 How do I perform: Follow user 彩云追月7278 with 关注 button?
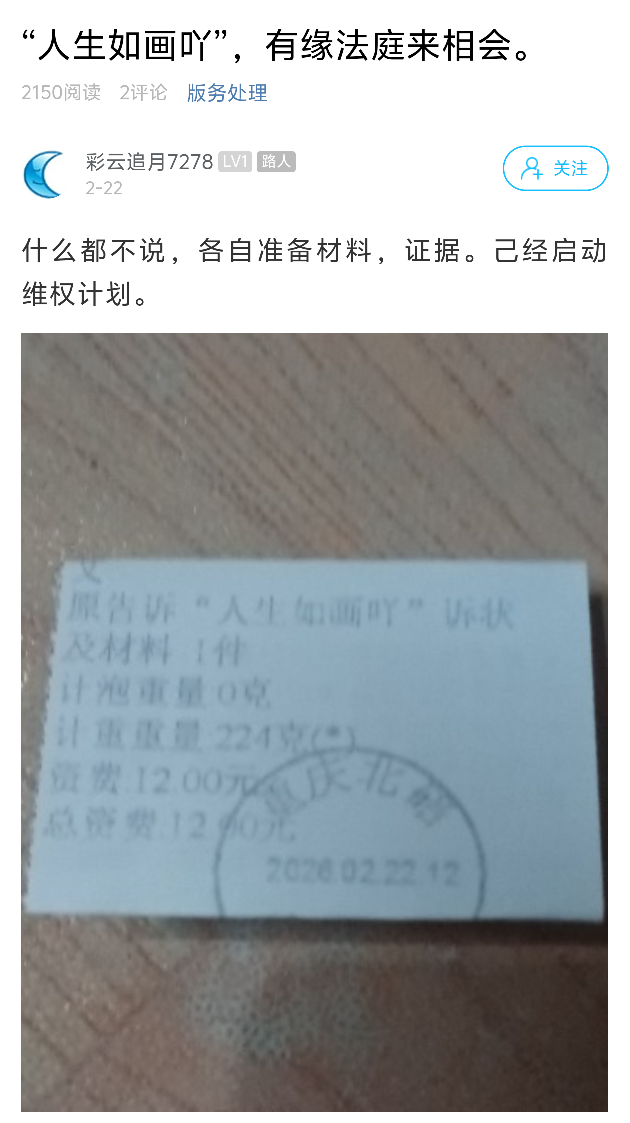click(555, 168)
